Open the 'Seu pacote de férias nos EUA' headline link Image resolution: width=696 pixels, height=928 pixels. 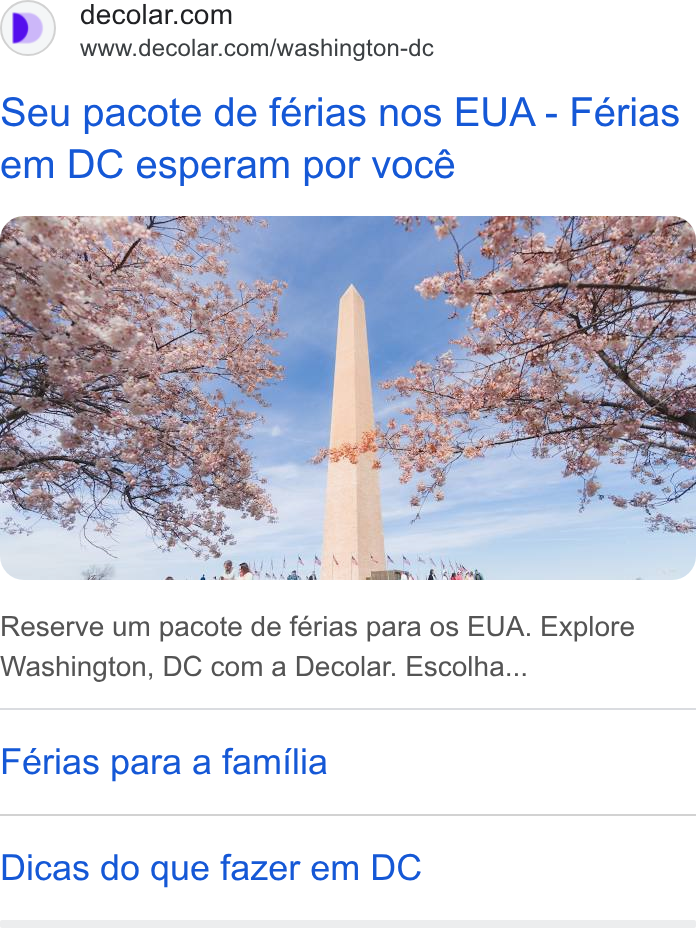coord(340,138)
